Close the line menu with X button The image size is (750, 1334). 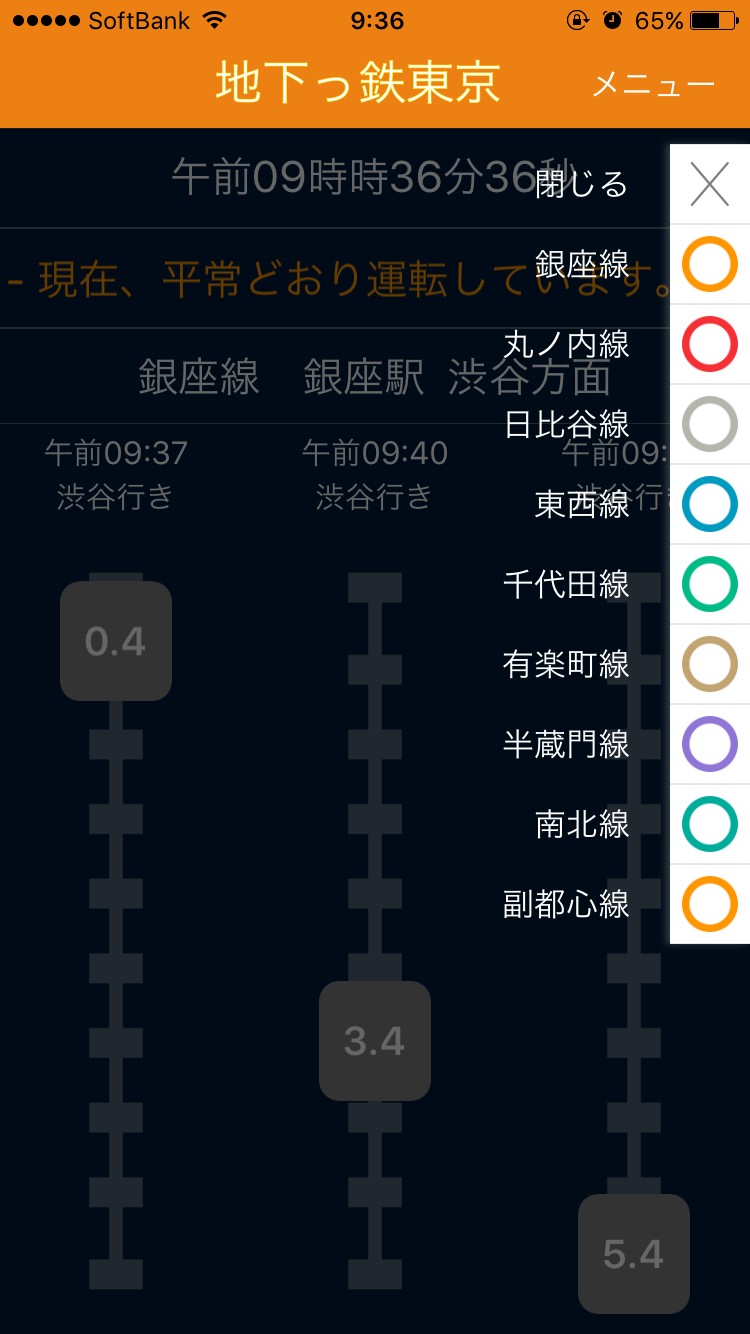[x=710, y=184]
